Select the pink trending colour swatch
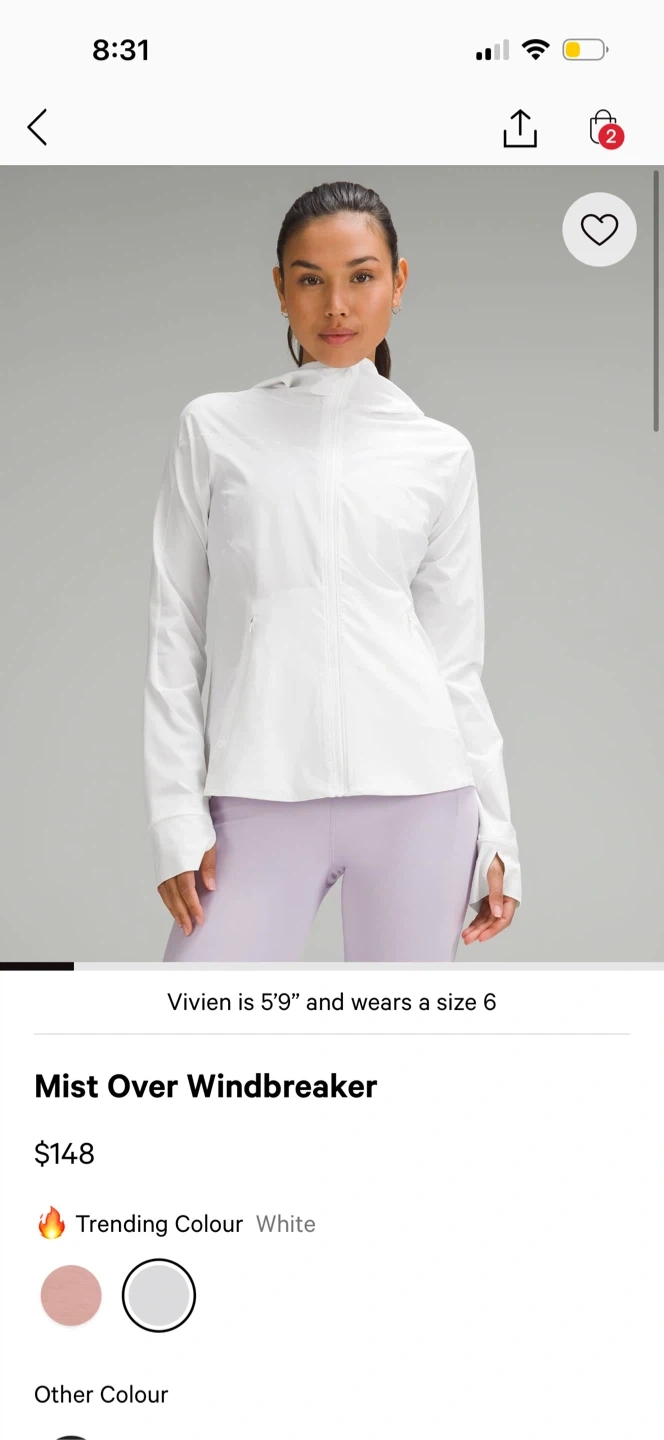This screenshot has width=664, height=1440. click(71, 1295)
